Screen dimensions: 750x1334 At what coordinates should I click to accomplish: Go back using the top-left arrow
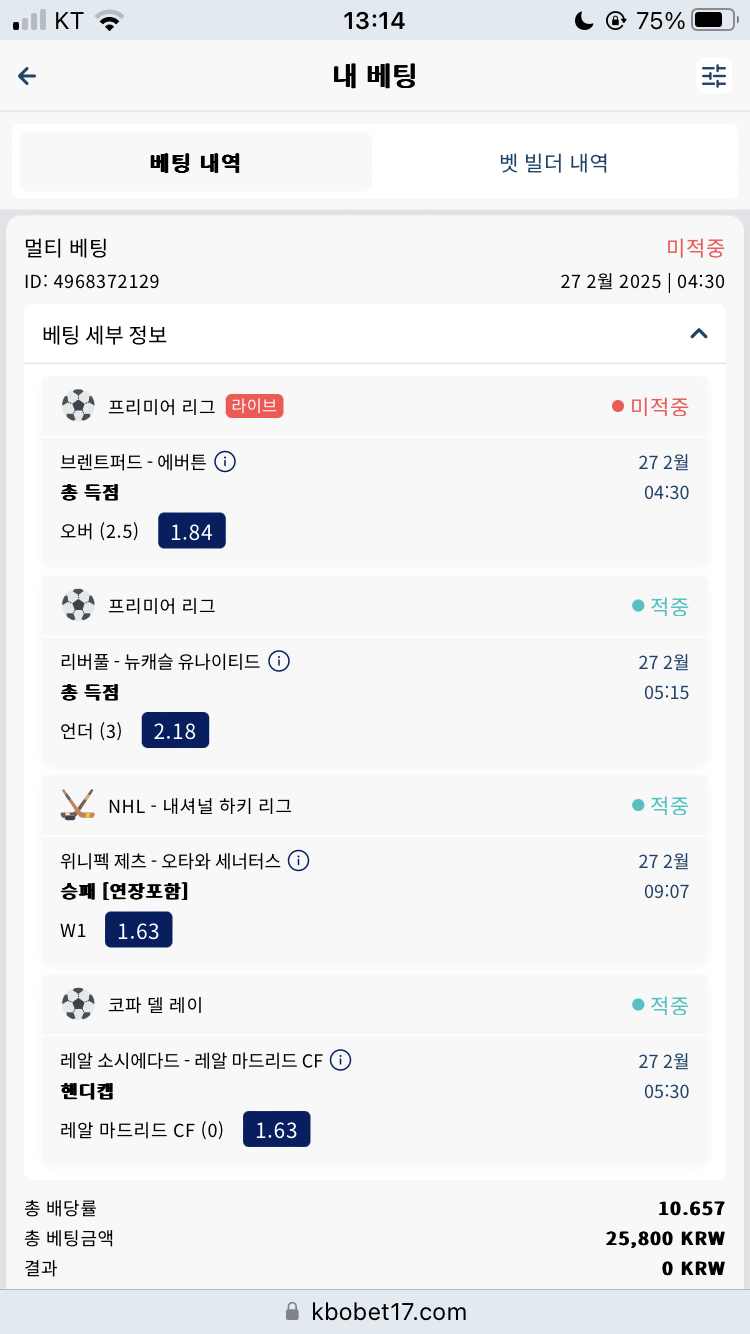click(x=27, y=76)
